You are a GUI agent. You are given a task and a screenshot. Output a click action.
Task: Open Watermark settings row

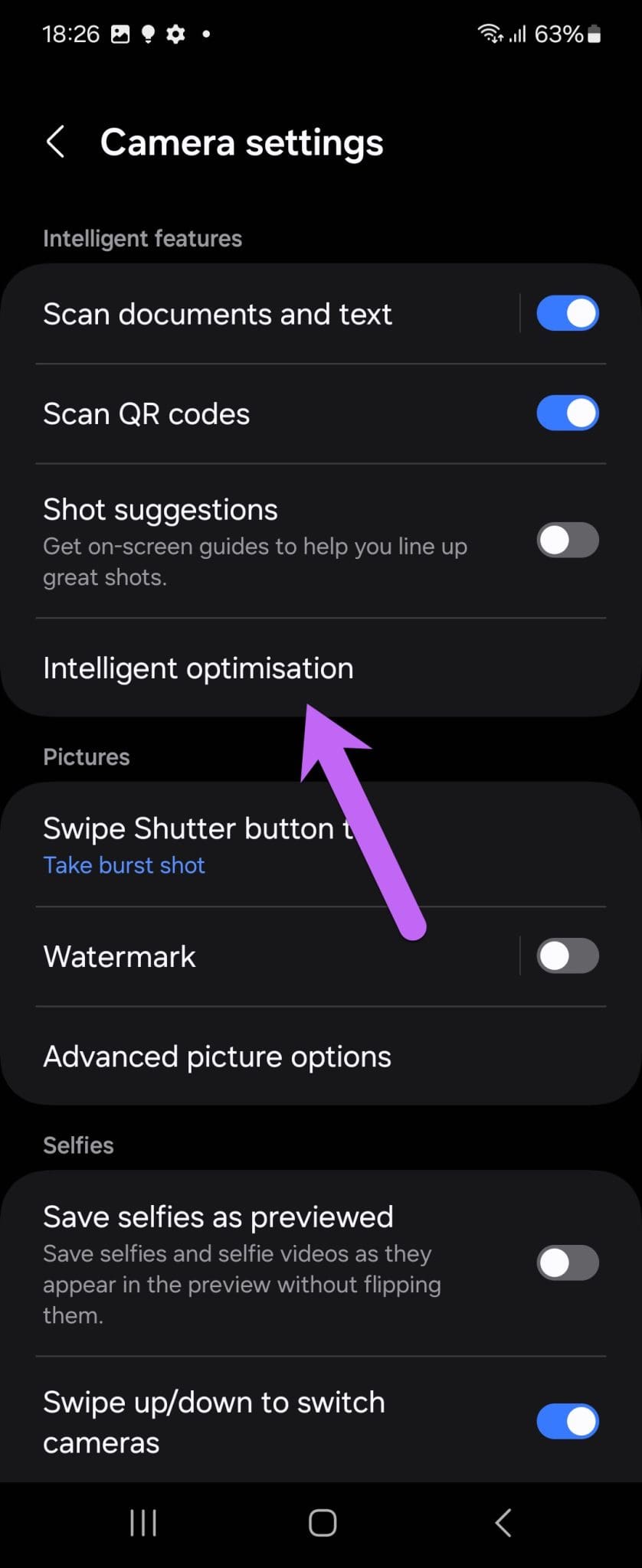[x=230, y=956]
